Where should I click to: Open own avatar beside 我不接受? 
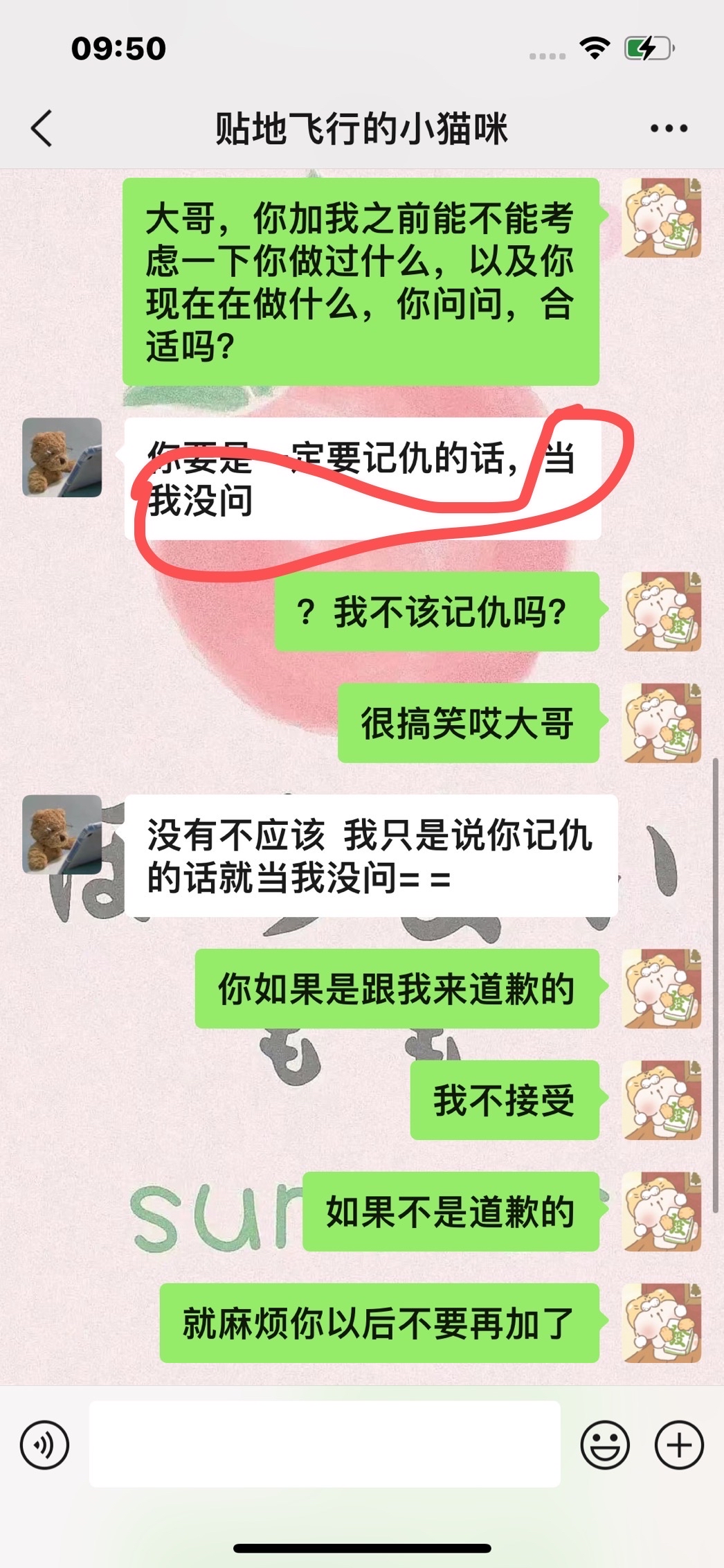(662, 1100)
